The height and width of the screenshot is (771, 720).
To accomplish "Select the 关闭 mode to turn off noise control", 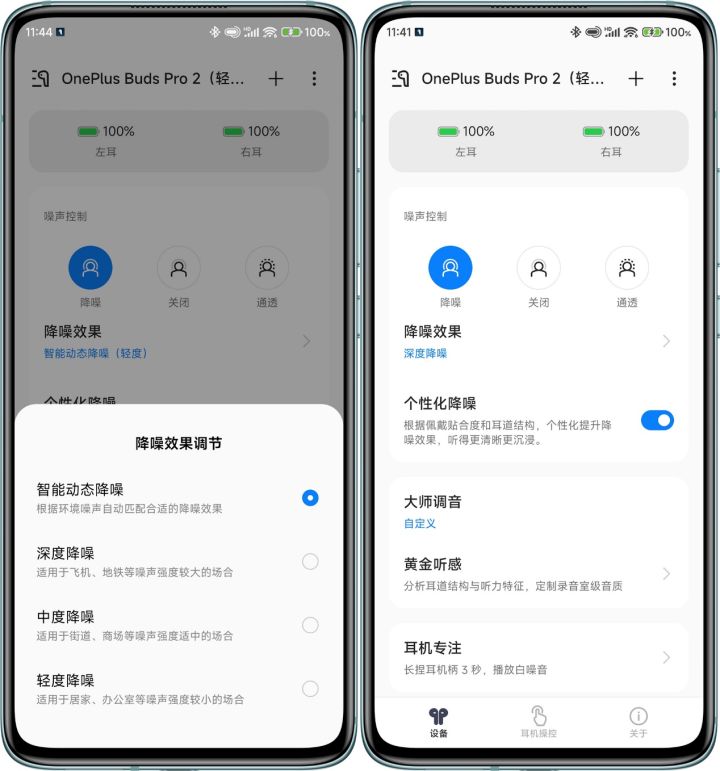I will [x=538, y=267].
